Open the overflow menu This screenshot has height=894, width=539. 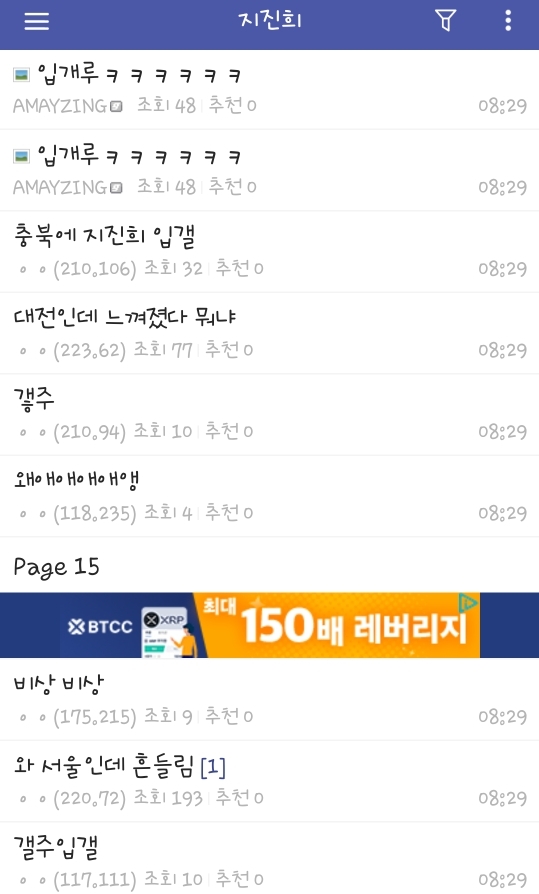[508, 21]
